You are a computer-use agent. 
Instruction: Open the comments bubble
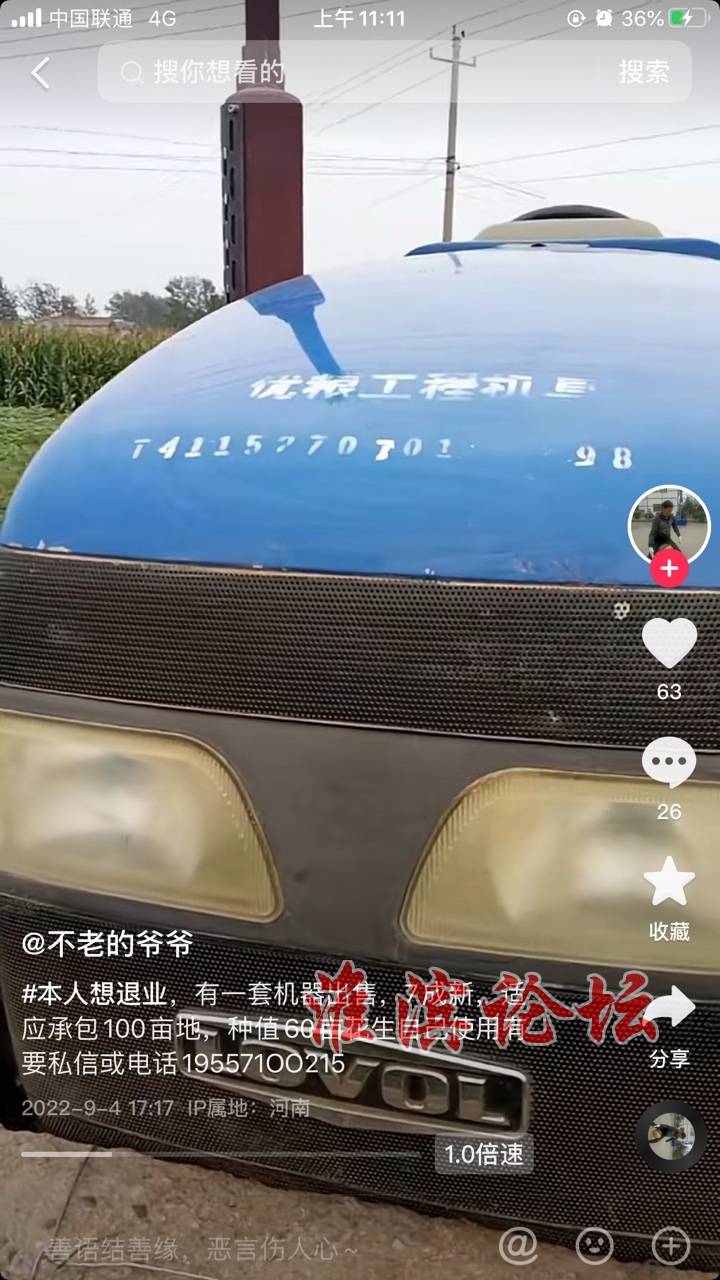coord(669,763)
